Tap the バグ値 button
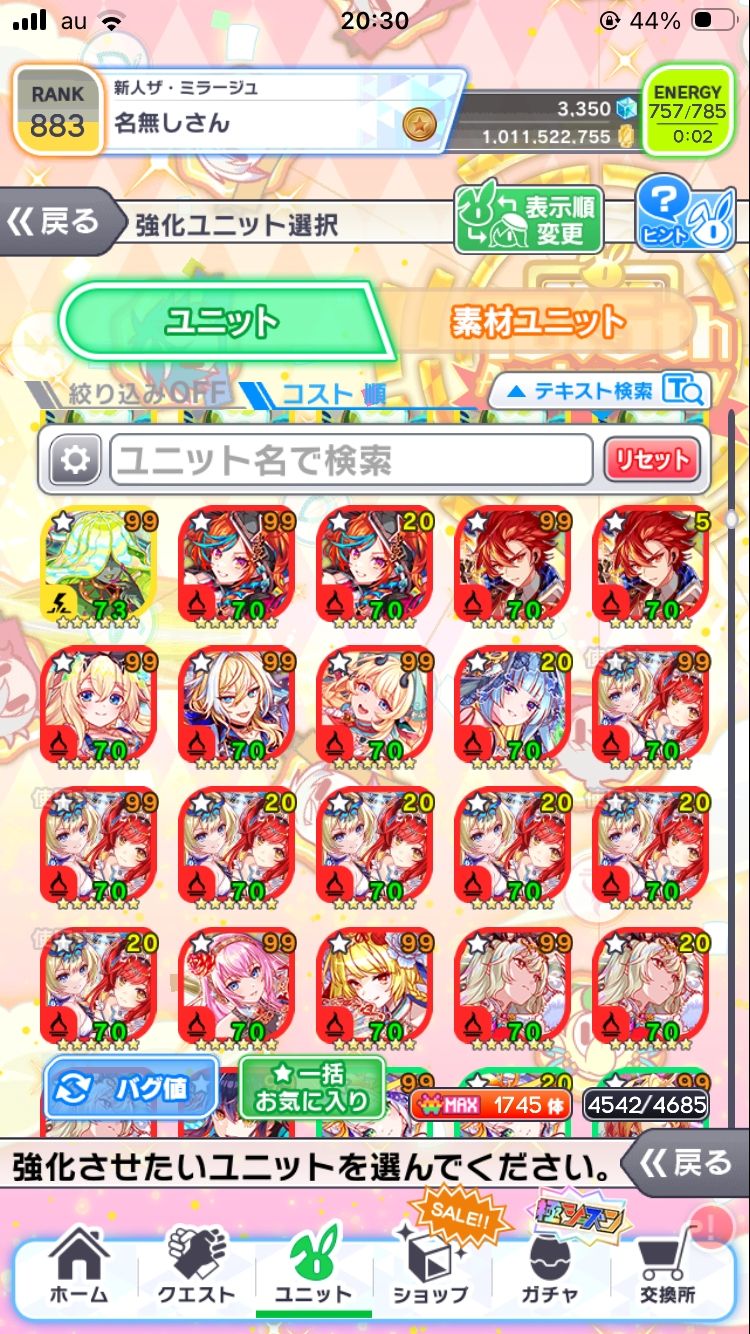750x1334 pixels. pos(131,1089)
